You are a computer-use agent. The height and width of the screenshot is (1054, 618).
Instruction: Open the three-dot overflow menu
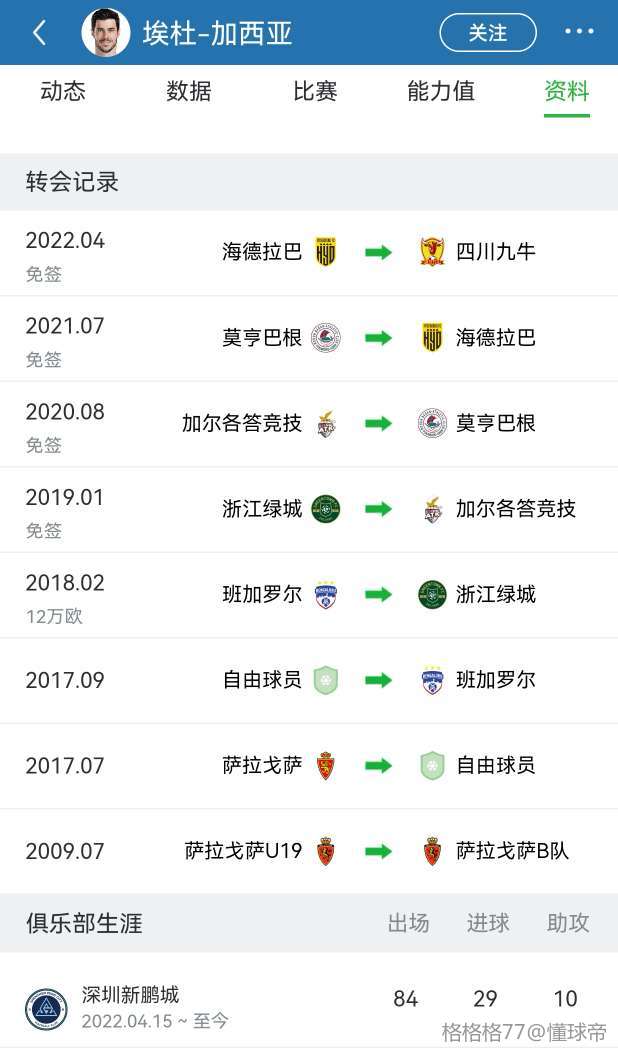(x=579, y=32)
